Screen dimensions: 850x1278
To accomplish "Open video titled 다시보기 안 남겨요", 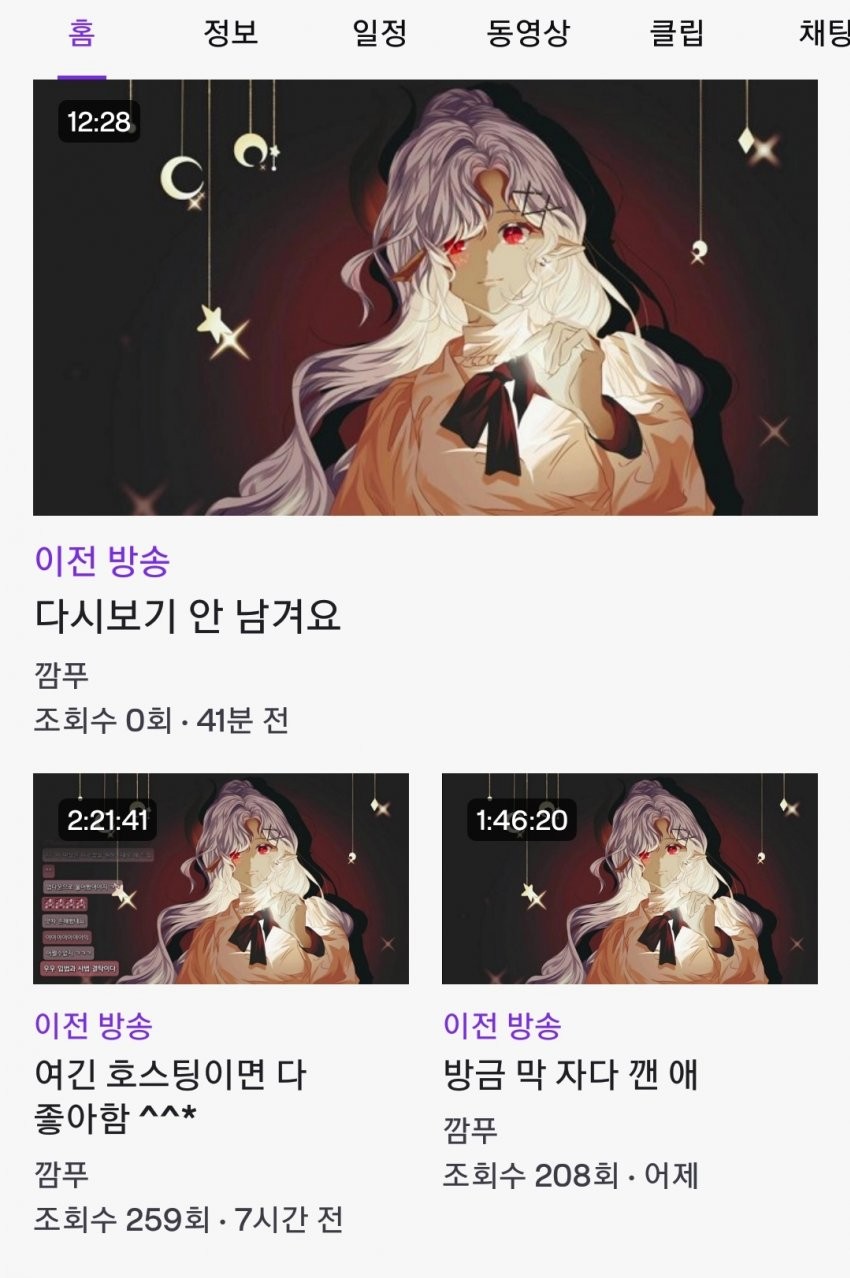I will (188, 617).
